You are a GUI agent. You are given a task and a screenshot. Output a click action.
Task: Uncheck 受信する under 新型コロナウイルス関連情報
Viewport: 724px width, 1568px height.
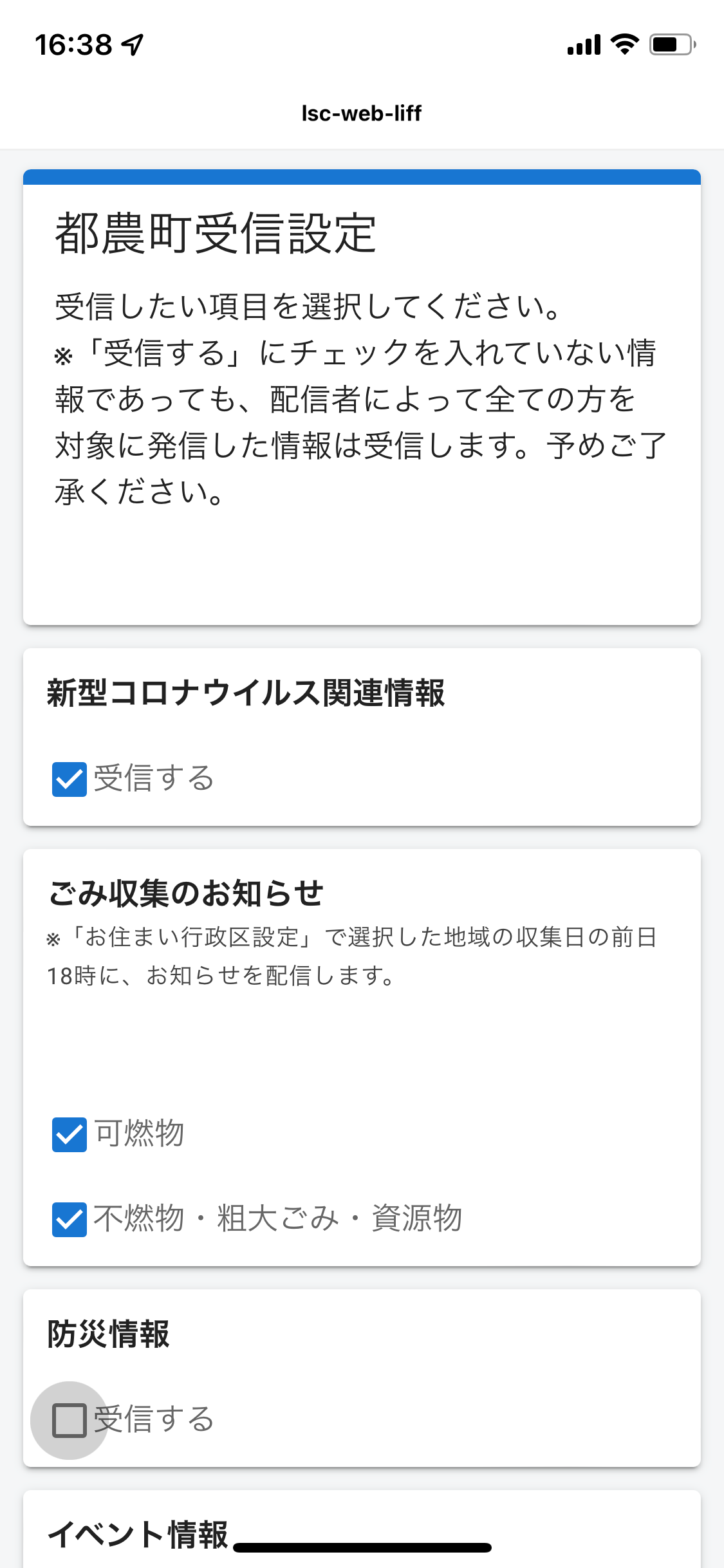(70, 779)
